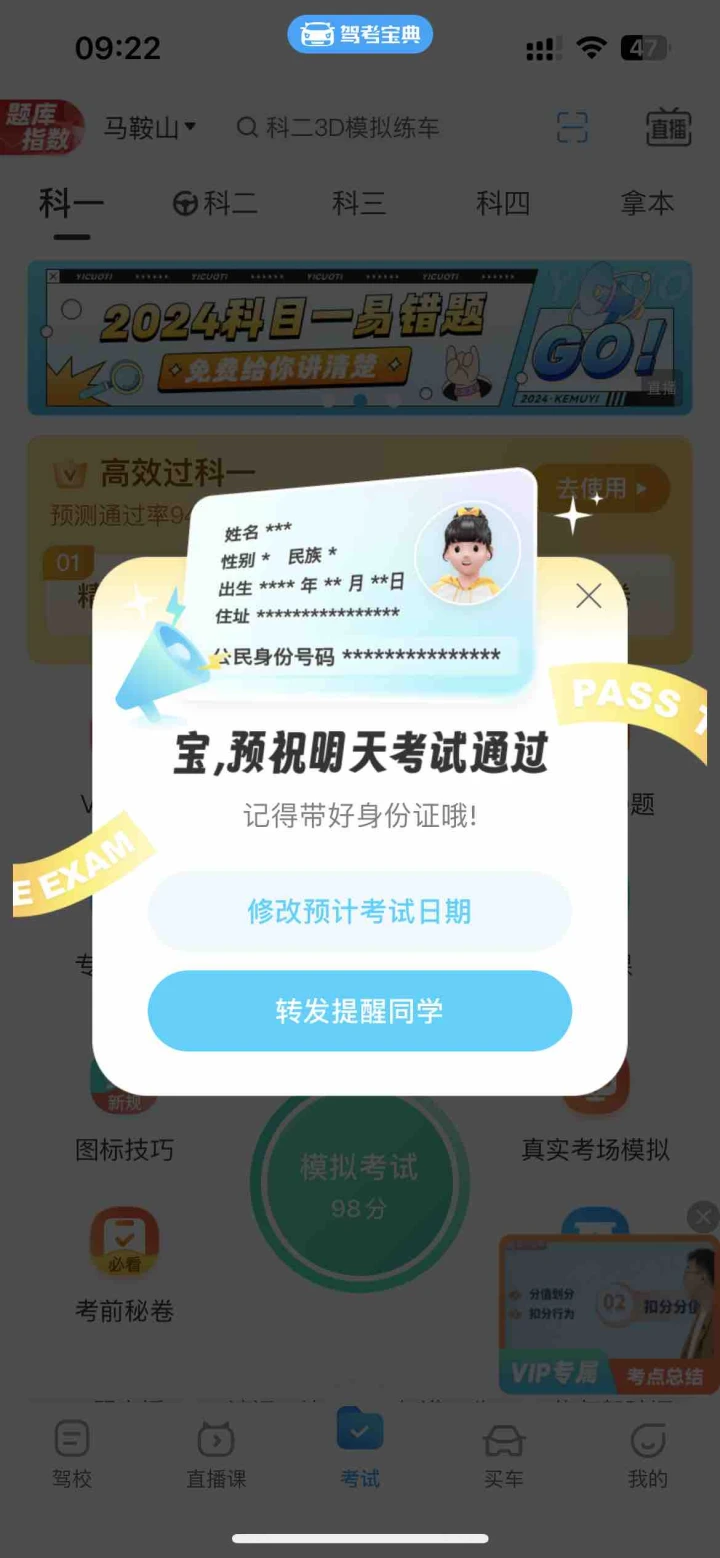
Task: Tap the 科二3D模拟练车 search box
Action: (339, 128)
